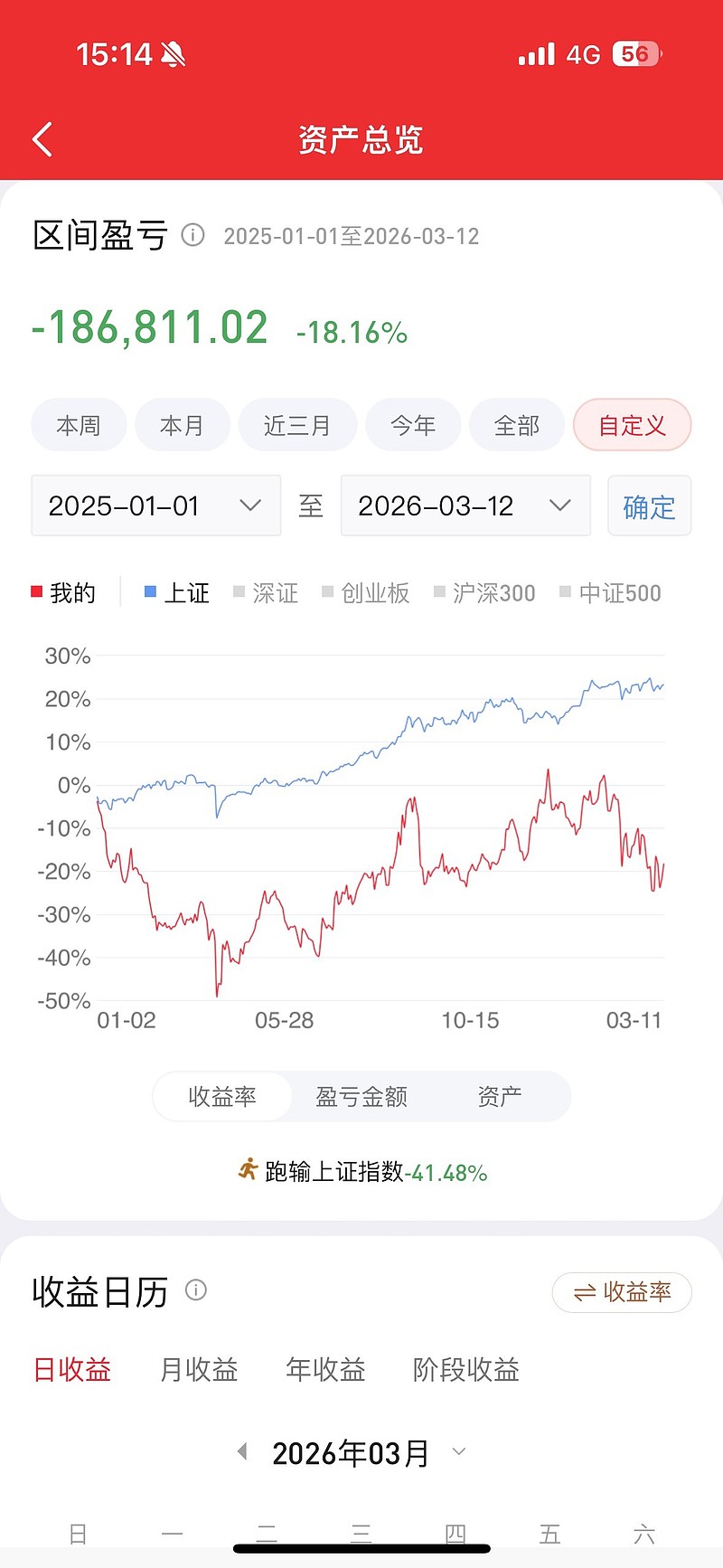Tap the 确定 confirm button
Image resolution: width=723 pixels, height=1568 pixels.
pyautogui.click(x=649, y=505)
